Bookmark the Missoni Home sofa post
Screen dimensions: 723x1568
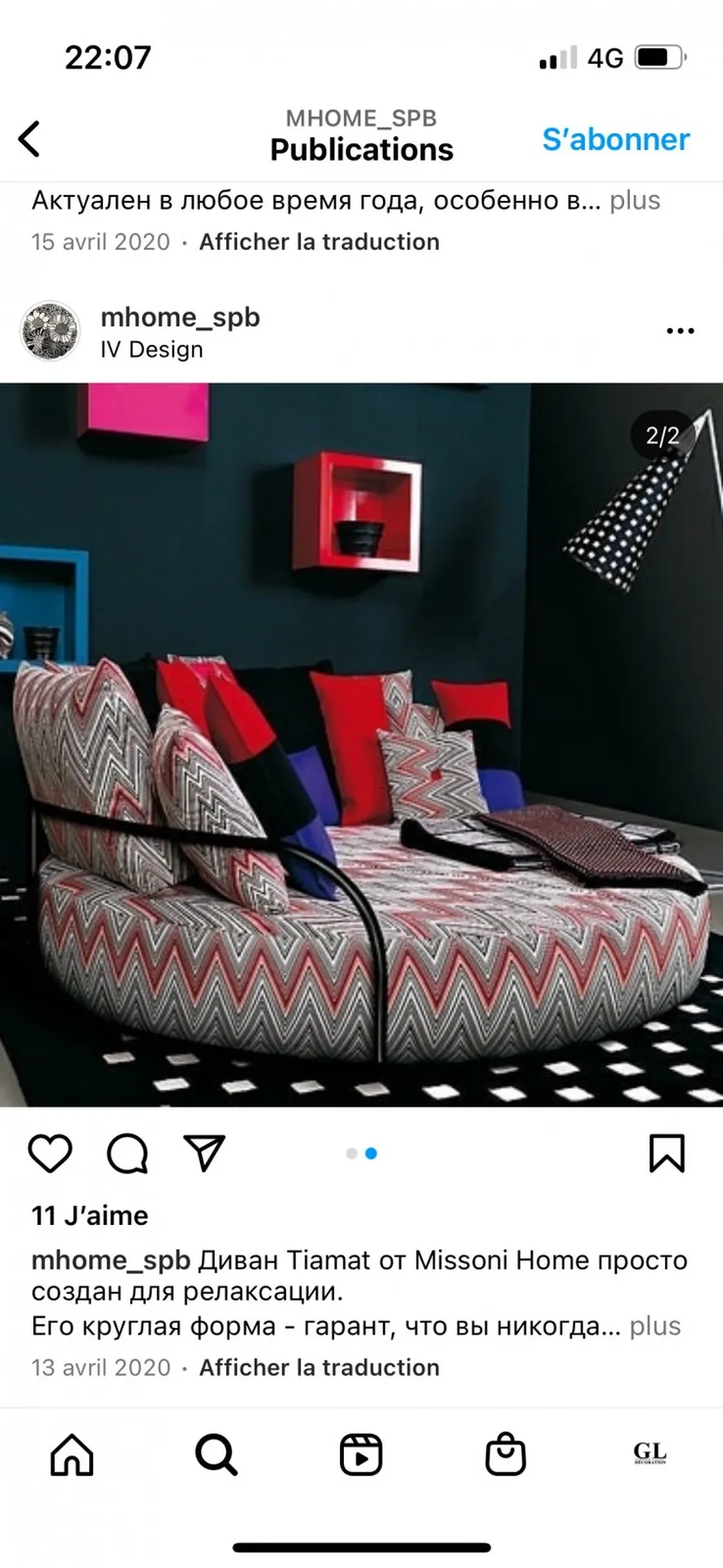pyautogui.click(x=667, y=1154)
